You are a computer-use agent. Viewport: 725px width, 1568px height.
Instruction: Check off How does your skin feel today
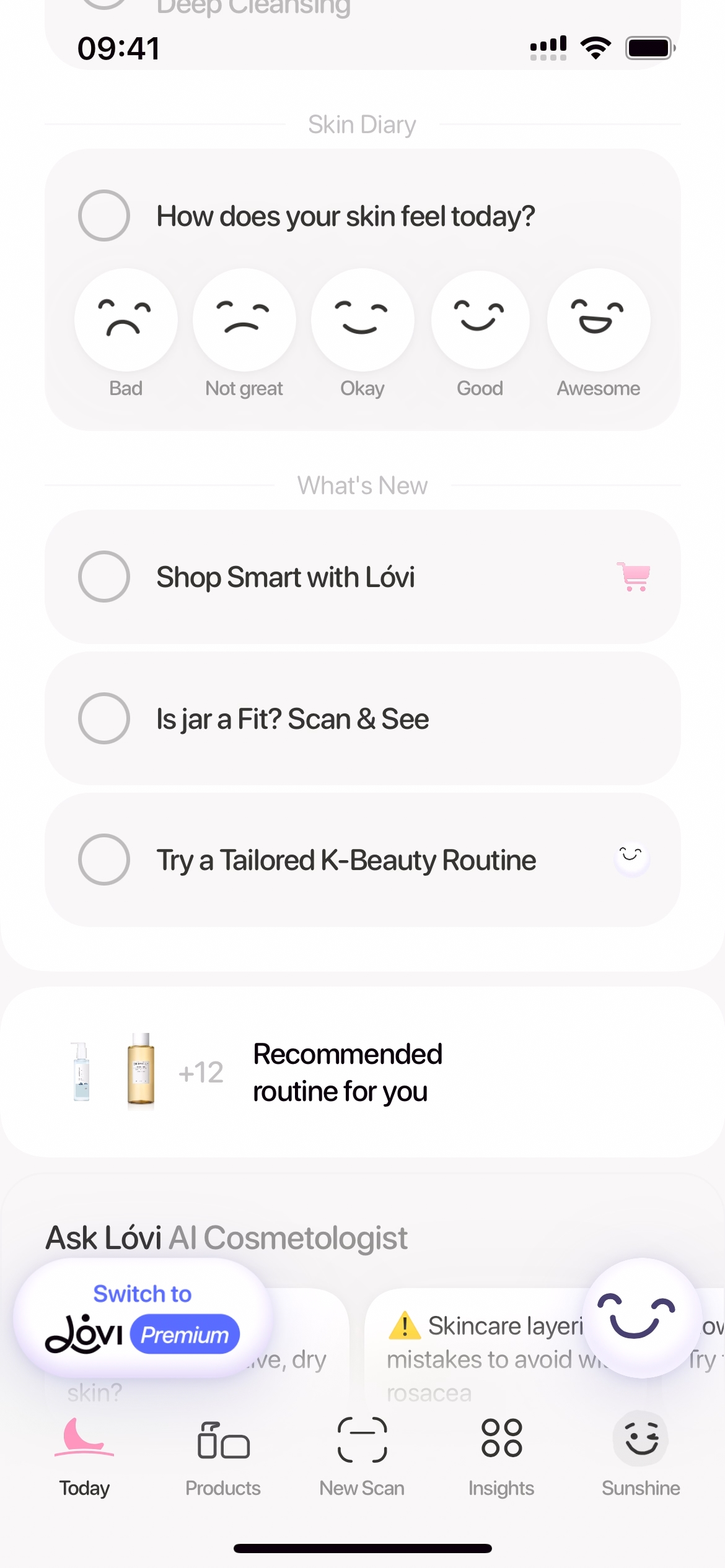point(104,216)
